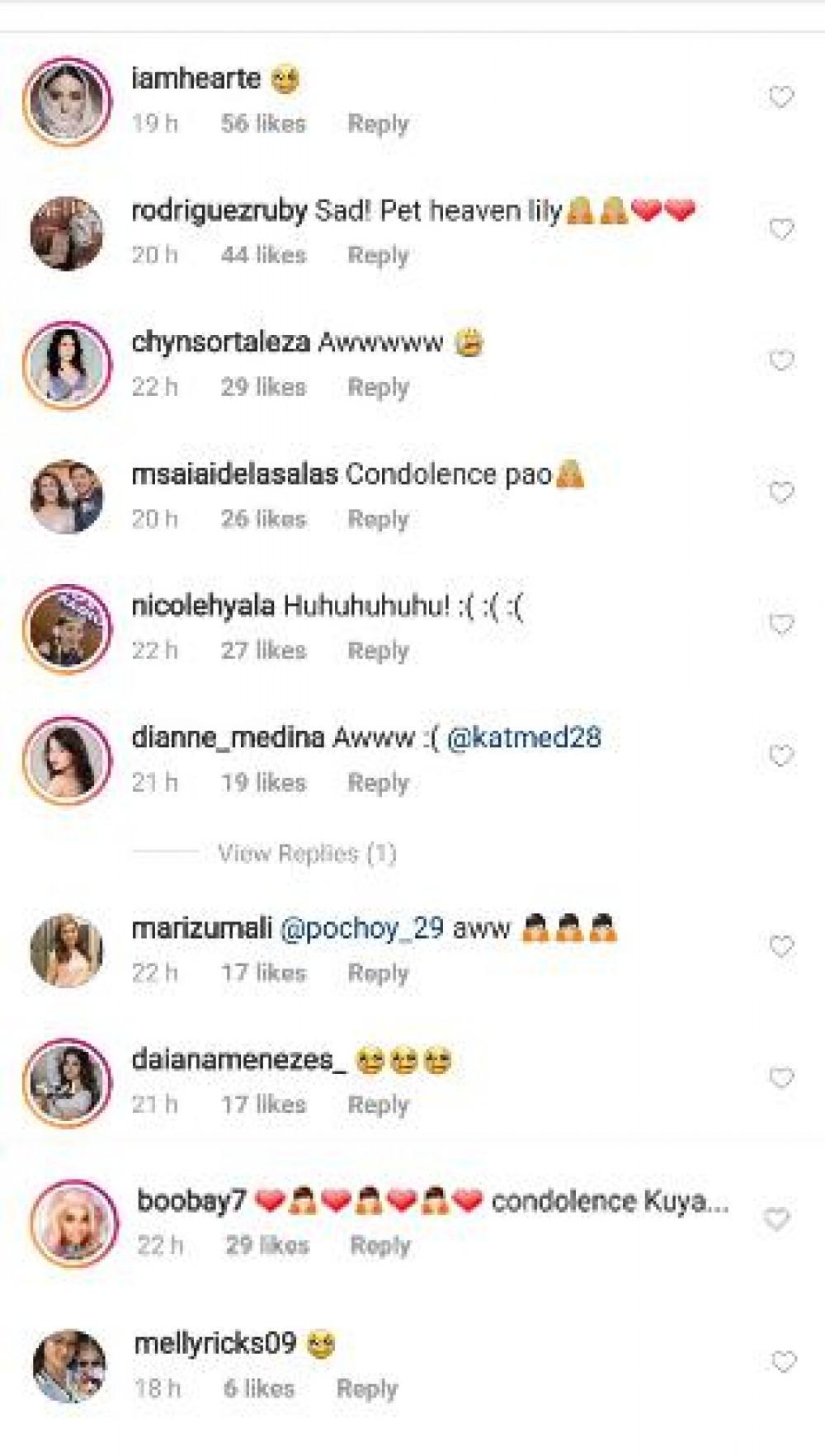This screenshot has height=1456, width=825.
Task: Reply to msaiaidelasalas's condolence comment
Action: pos(378,519)
